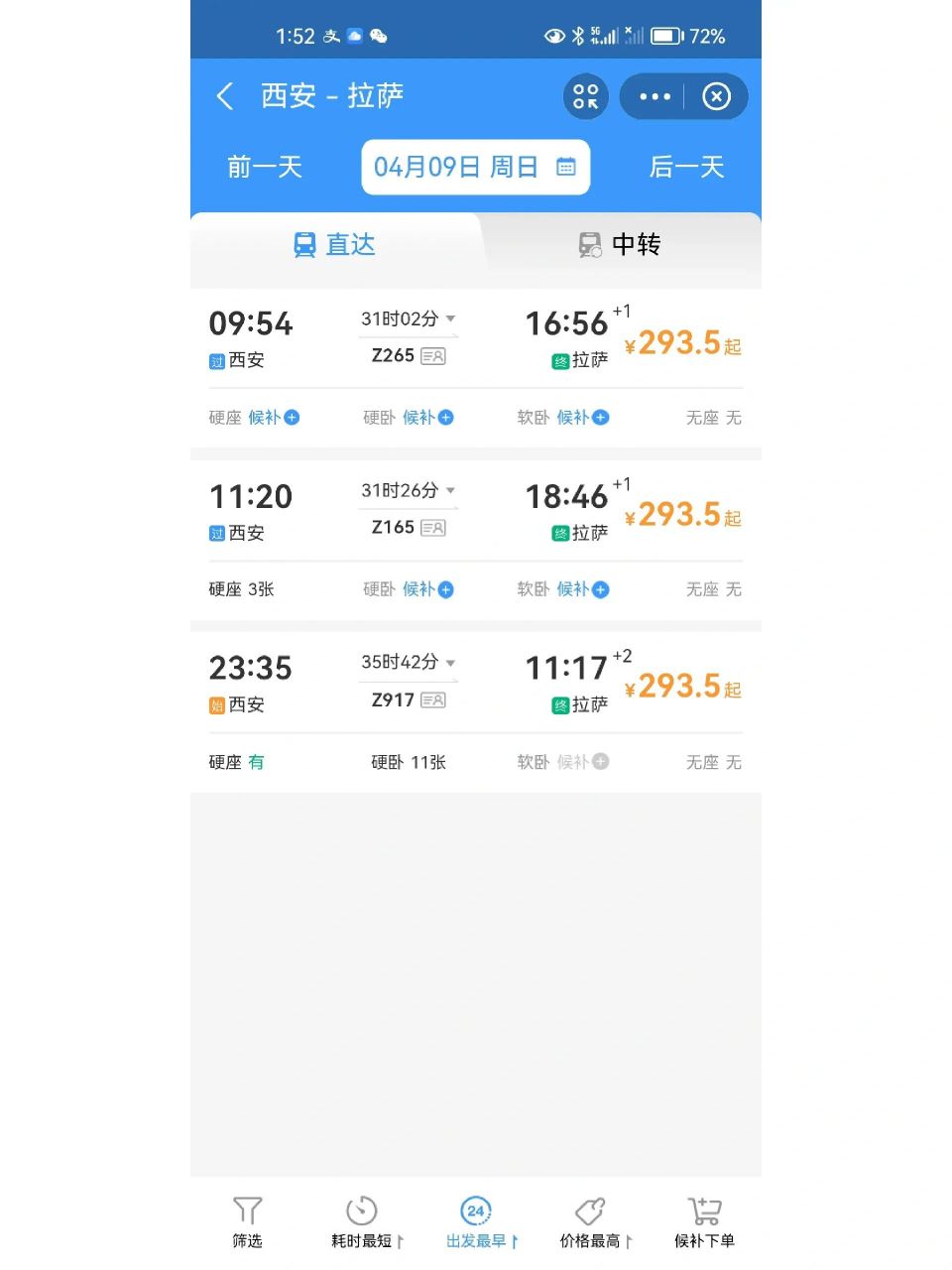Tap the mini-program grid icon in the header
Viewport: 952px width, 1270px height.
[585, 96]
